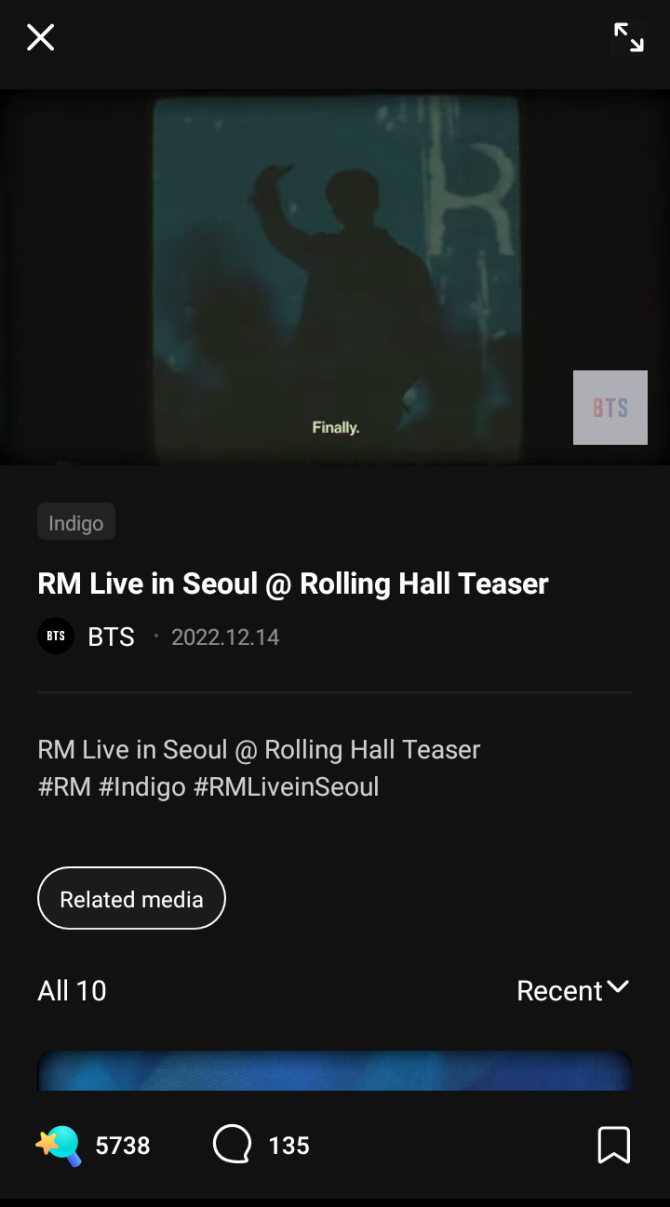Viewport: 670px width, 1207px height.
Task: Close the video player
Action: coord(40,38)
